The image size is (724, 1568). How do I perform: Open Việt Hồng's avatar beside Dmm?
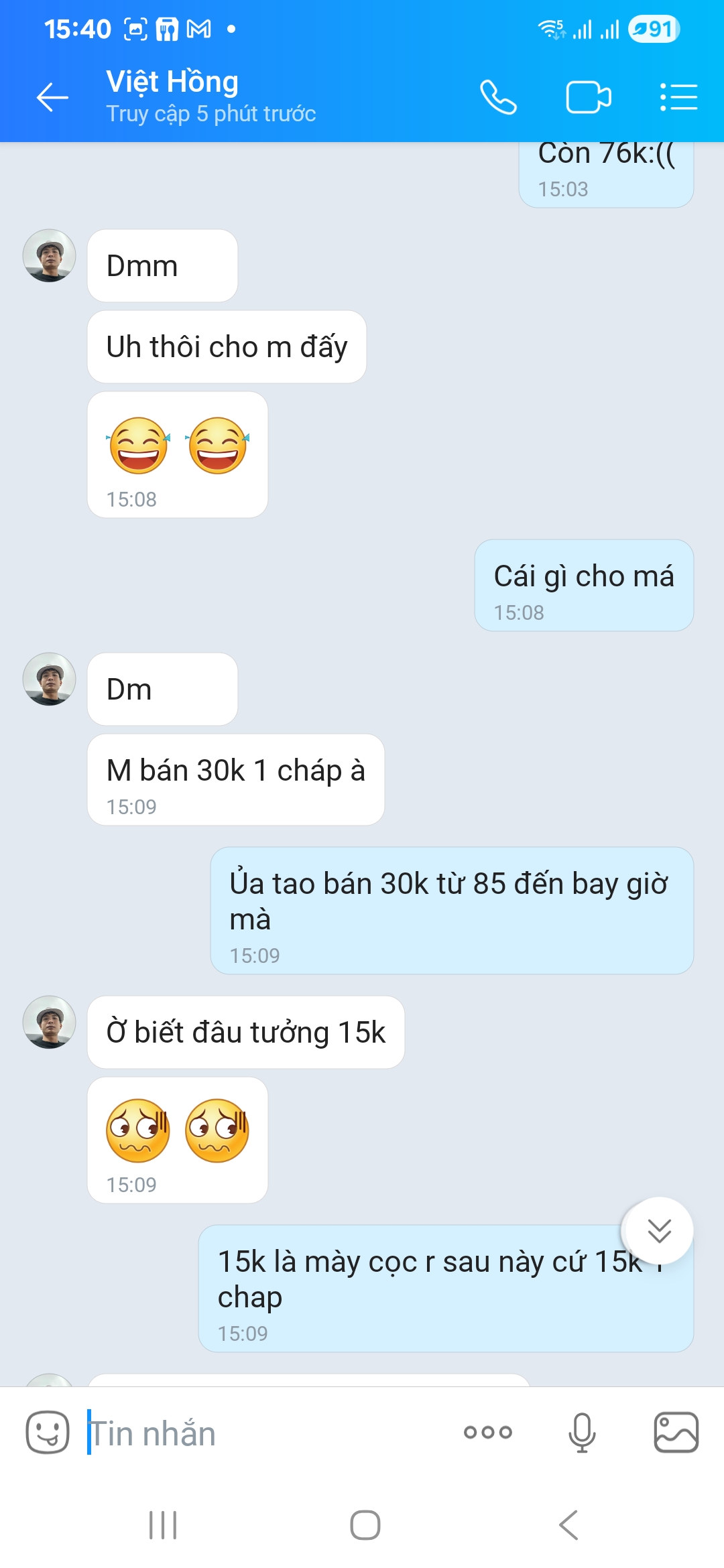click(x=49, y=256)
